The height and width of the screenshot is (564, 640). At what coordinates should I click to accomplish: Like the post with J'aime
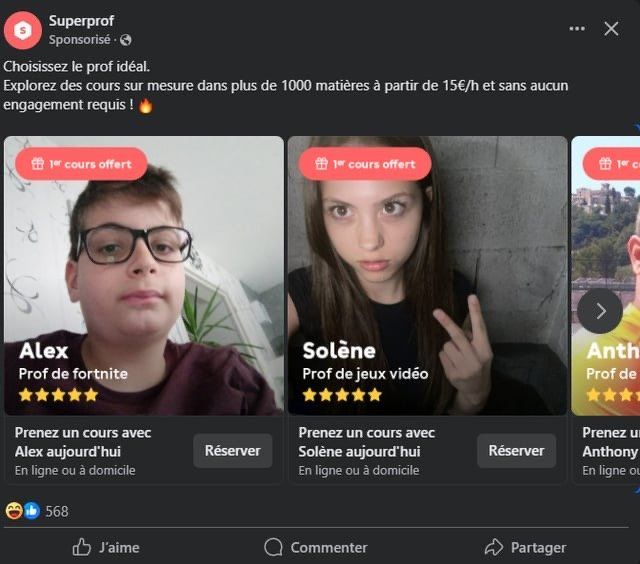point(106,547)
